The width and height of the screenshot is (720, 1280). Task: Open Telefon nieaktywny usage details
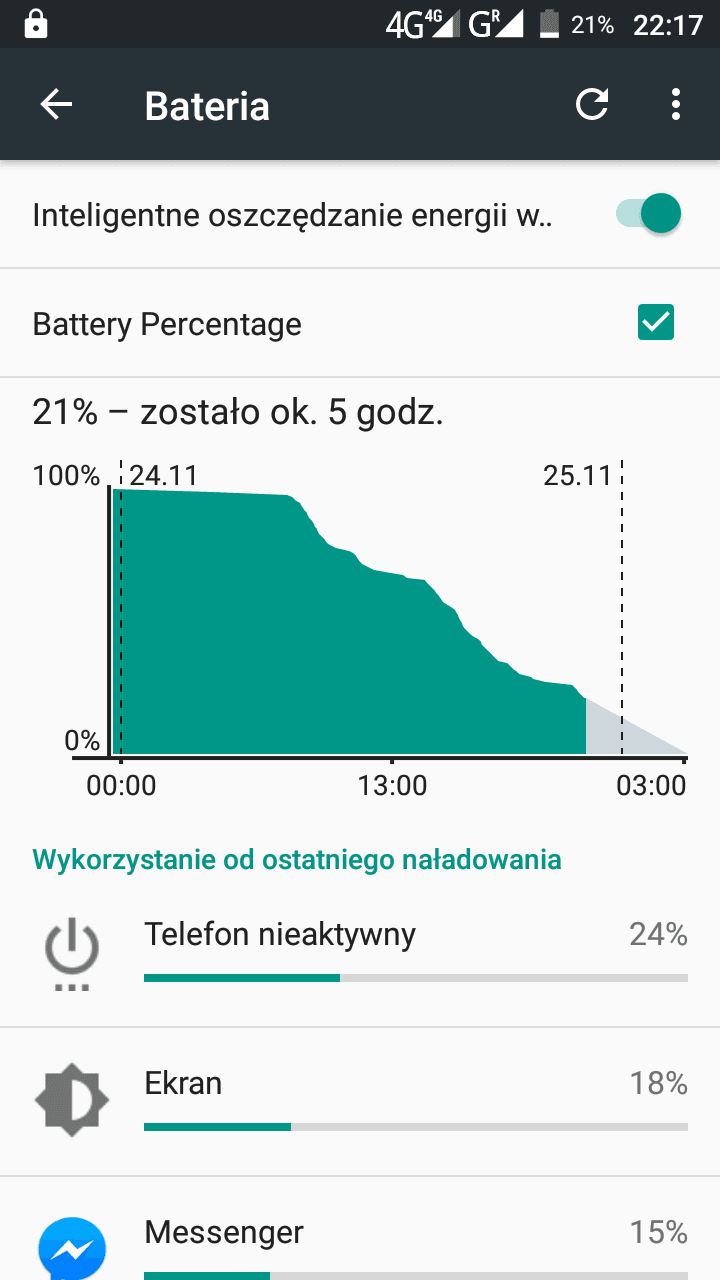click(x=360, y=952)
